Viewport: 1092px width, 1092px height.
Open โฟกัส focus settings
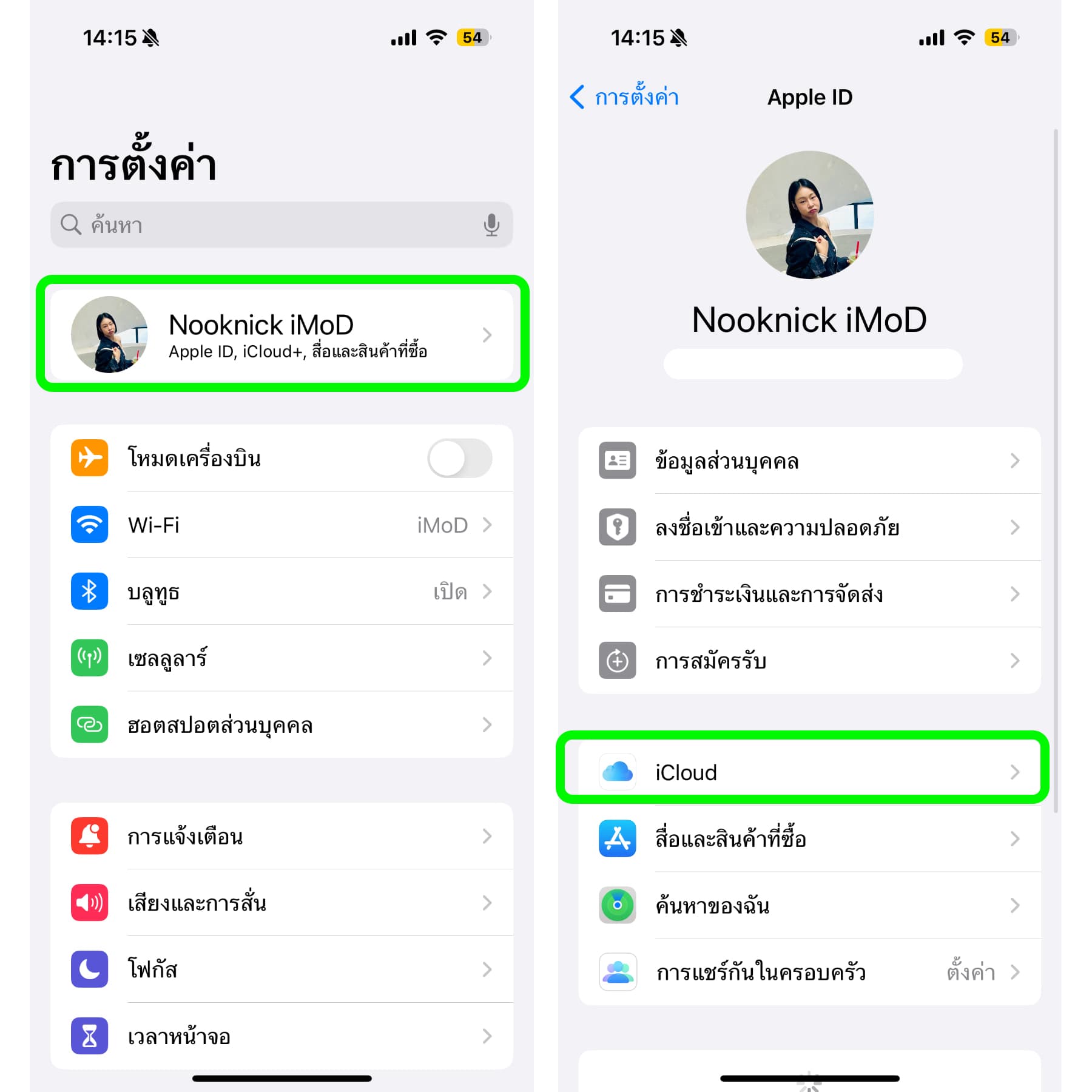[282, 969]
